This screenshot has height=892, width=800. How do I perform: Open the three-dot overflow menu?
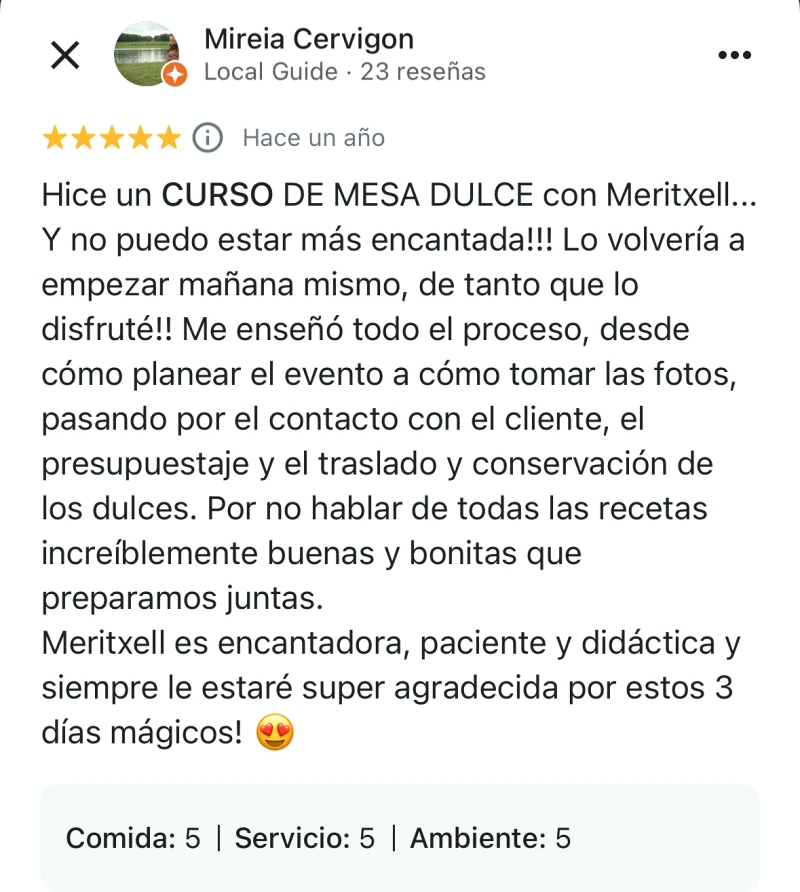tap(734, 55)
